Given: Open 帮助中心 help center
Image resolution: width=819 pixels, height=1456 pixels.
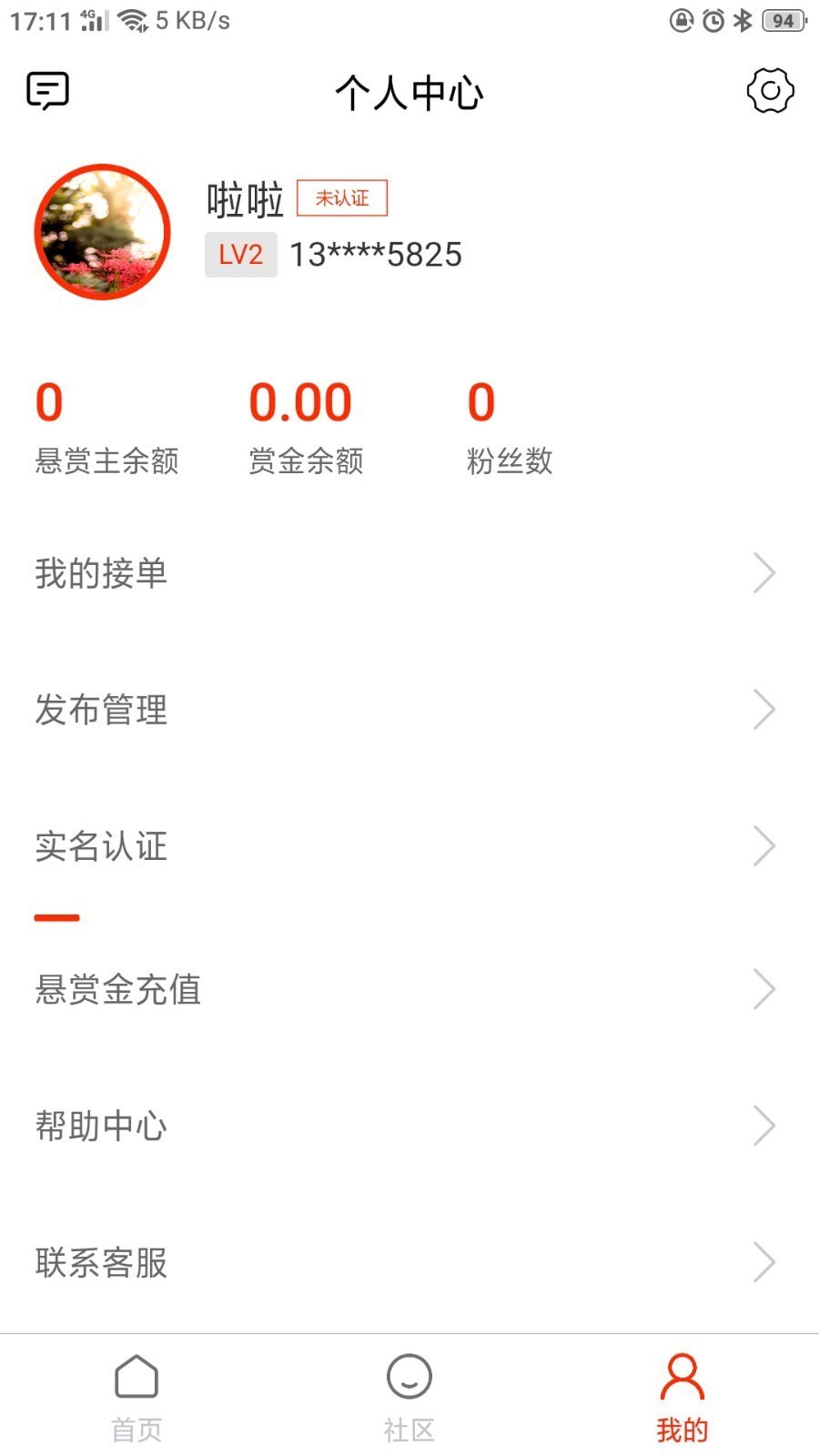Looking at the screenshot, I should 409,1126.
